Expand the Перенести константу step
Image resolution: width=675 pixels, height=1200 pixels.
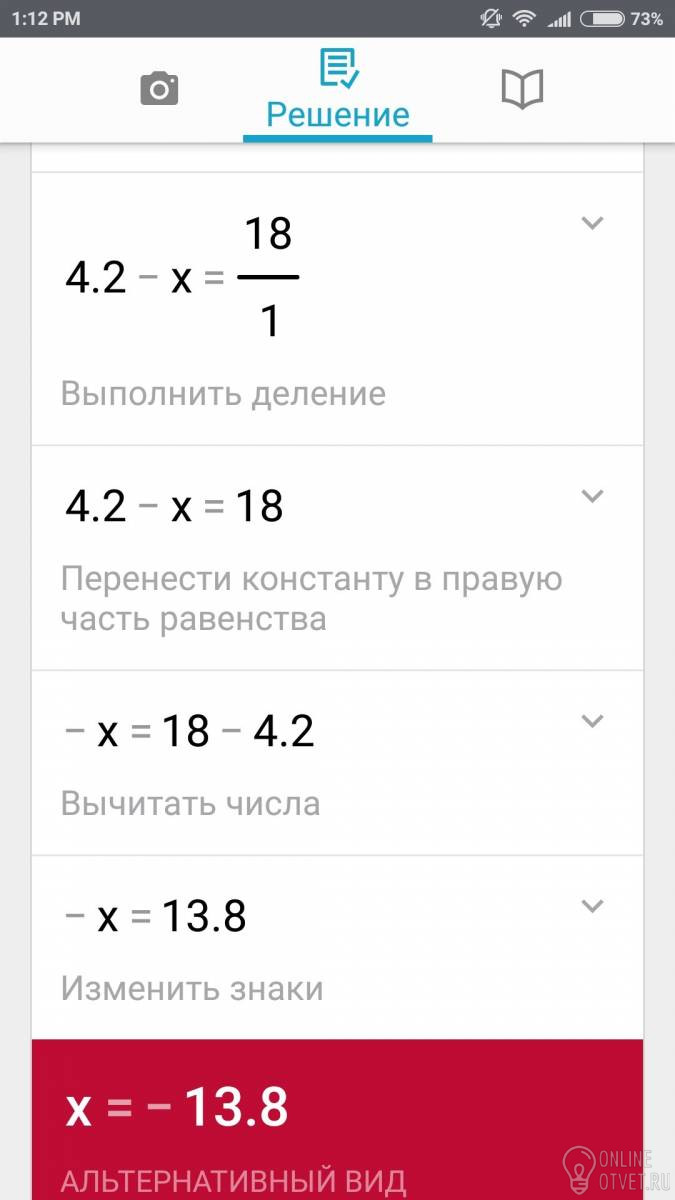[x=593, y=496]
